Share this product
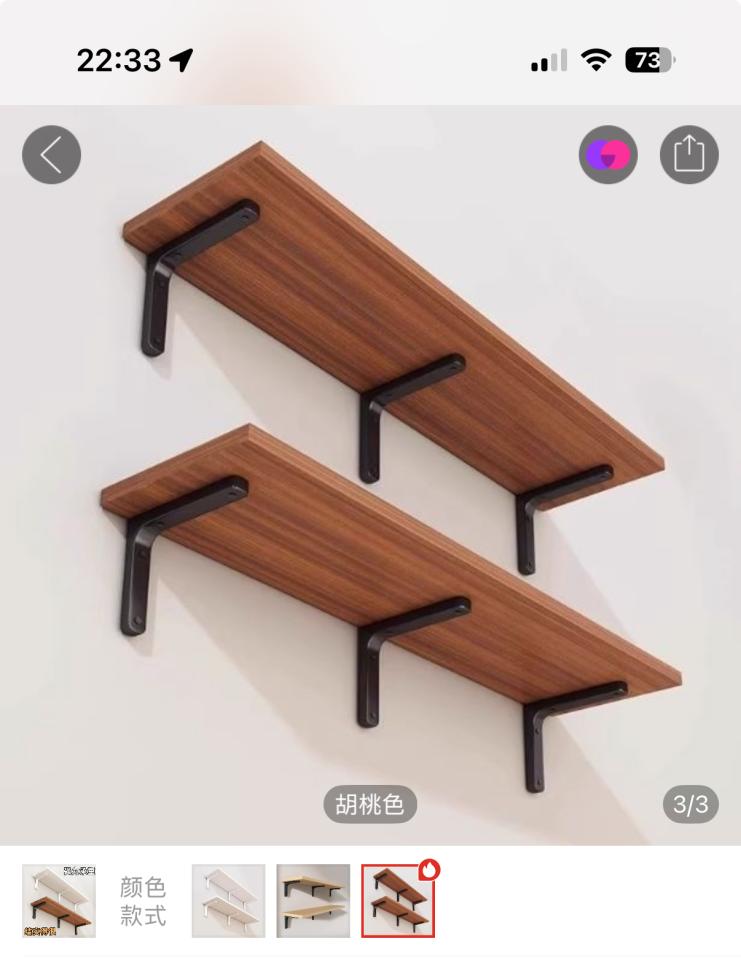741x960 pixels. click(x=689, y=155)
